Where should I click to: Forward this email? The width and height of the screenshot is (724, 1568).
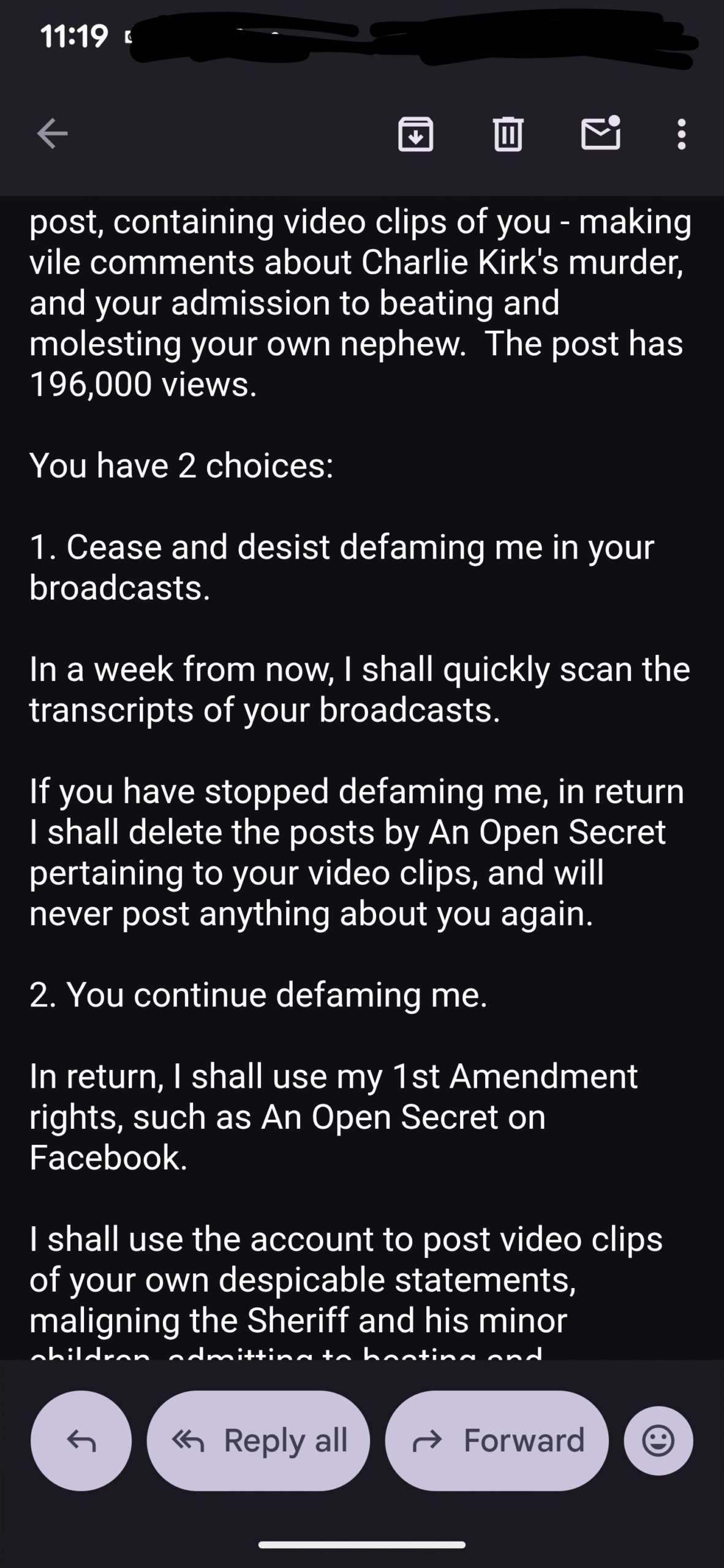497,1441
